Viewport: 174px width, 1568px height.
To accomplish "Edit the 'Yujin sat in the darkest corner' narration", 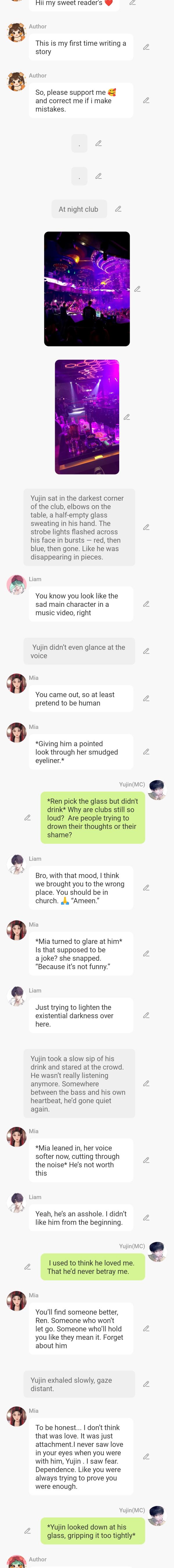I will [x=146, y=527].
